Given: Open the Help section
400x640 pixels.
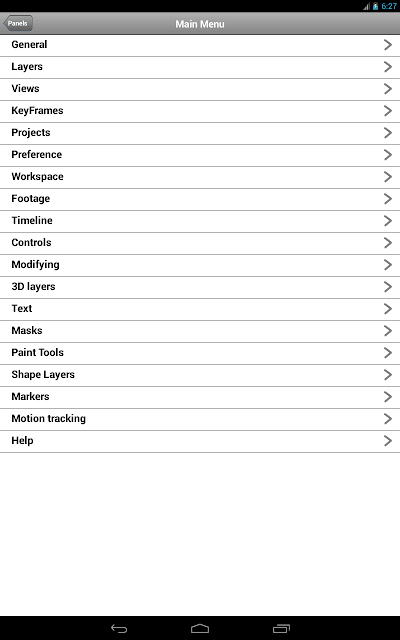Looking at the screenshot, I should click(200, 442).
